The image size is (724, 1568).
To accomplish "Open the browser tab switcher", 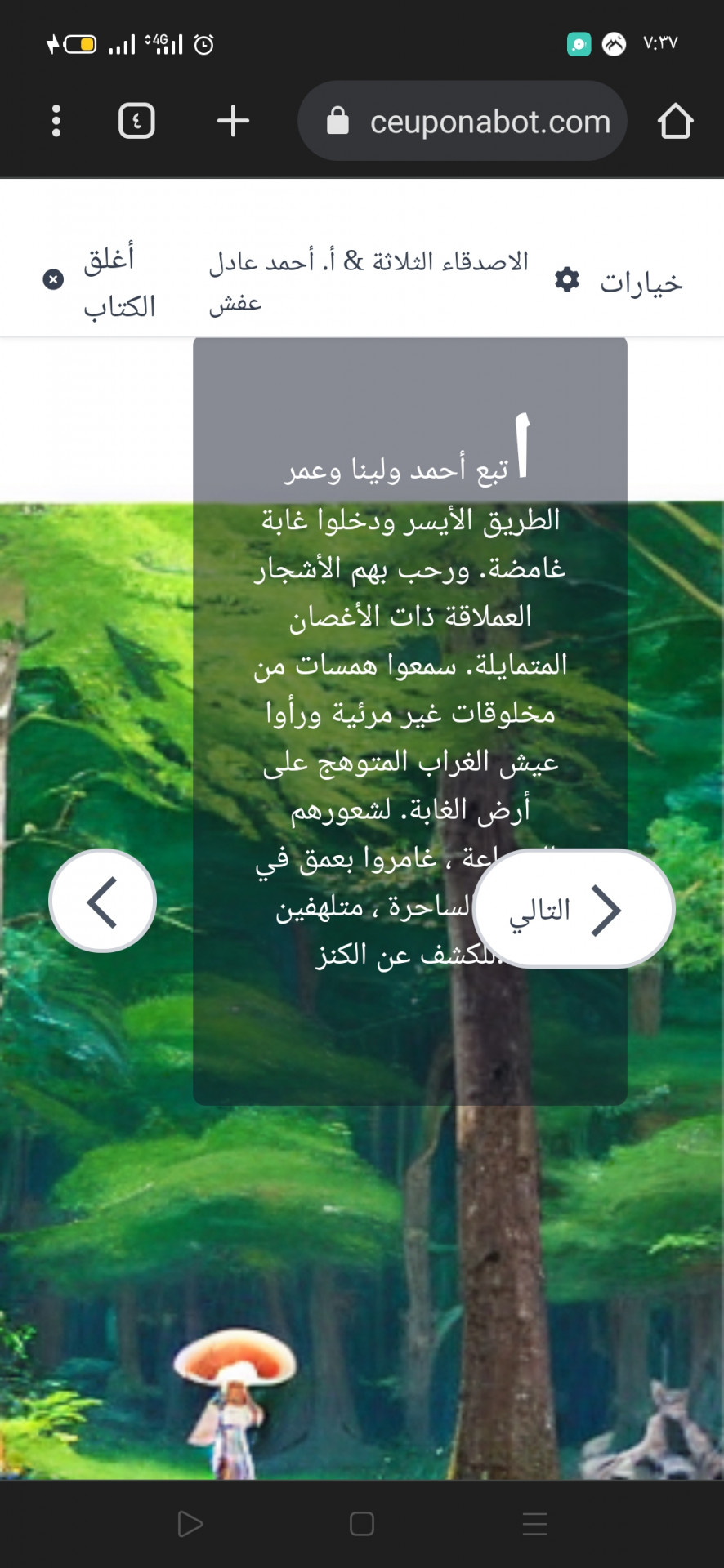I will pos(136,121).
